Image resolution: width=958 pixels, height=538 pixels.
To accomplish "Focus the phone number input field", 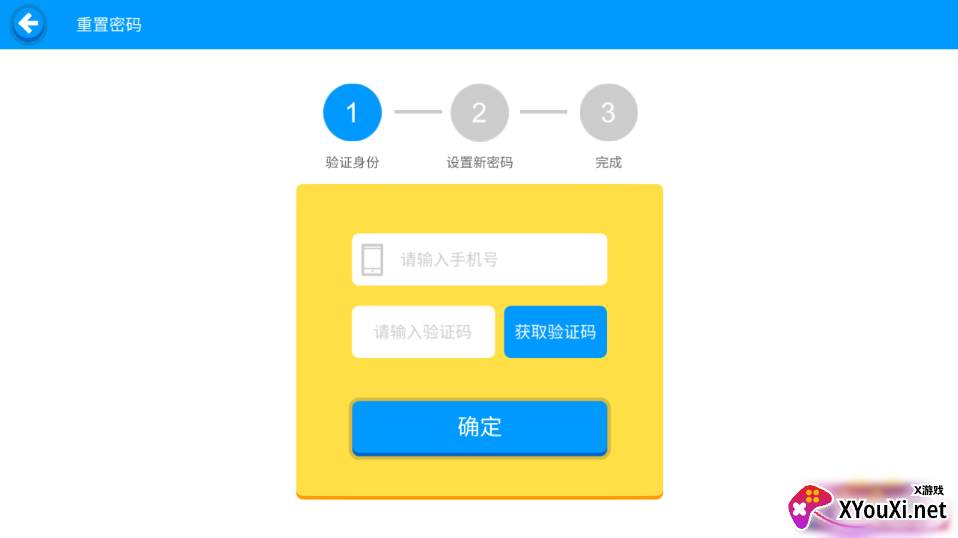I will pyautogui.click(x=480, y=260).
